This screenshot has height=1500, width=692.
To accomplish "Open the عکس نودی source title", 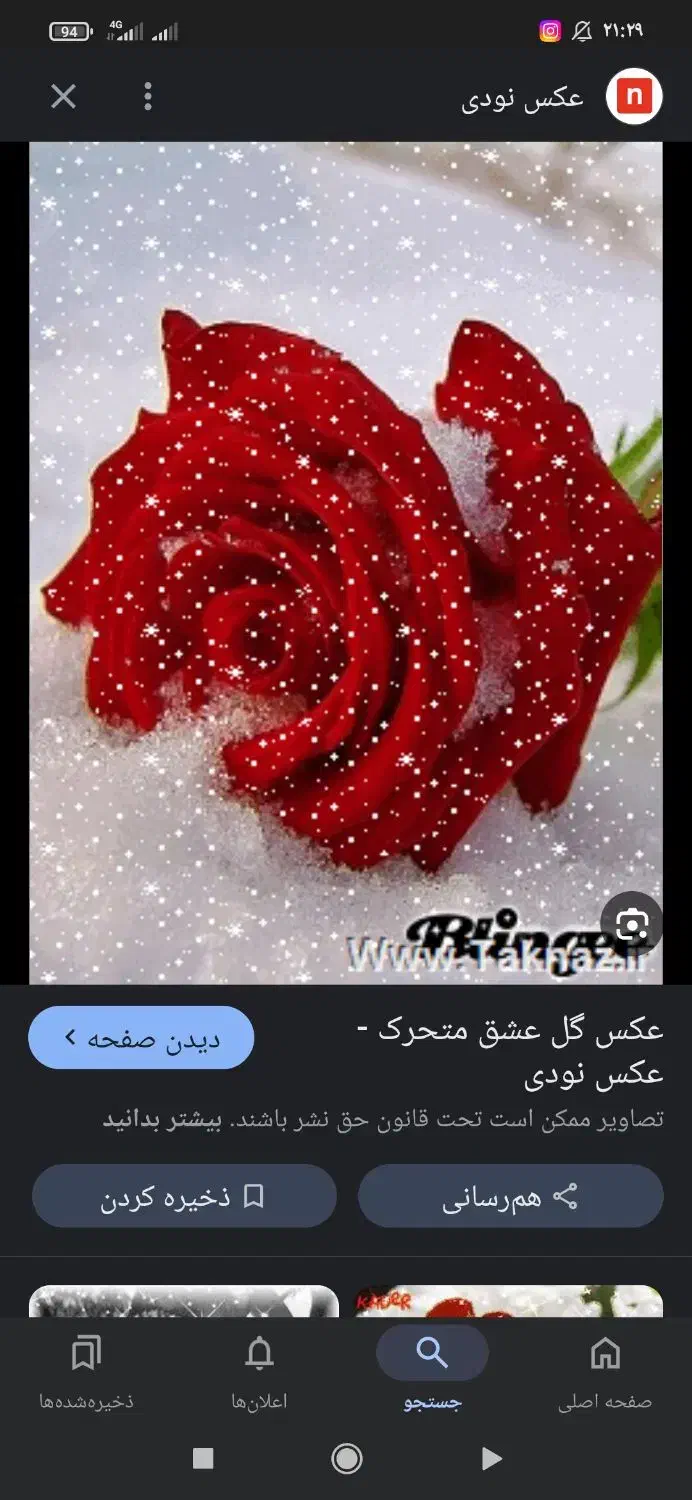I will tap(523, 98).
